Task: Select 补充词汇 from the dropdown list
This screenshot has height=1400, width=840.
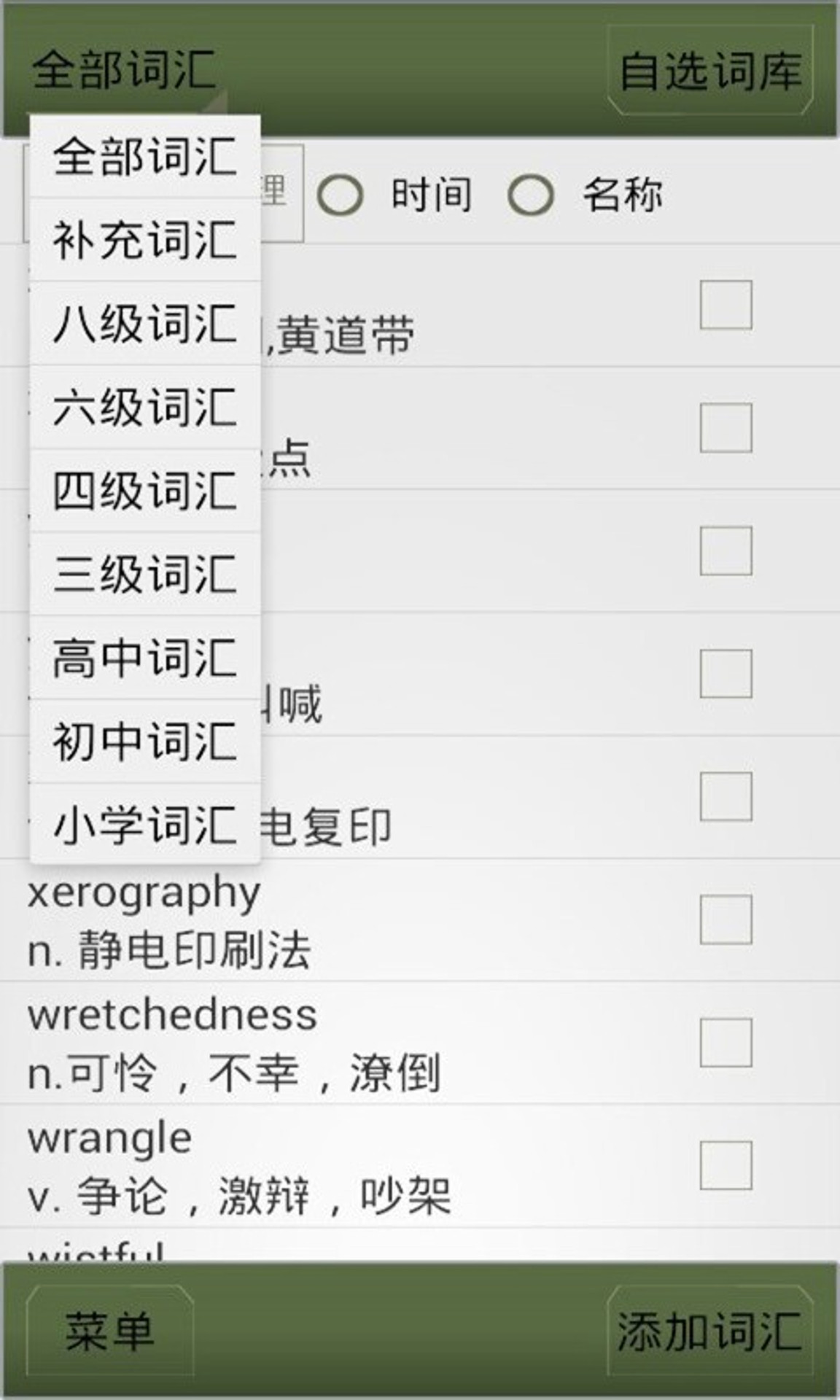Action: pyautogui.click(x=144, y=240)
